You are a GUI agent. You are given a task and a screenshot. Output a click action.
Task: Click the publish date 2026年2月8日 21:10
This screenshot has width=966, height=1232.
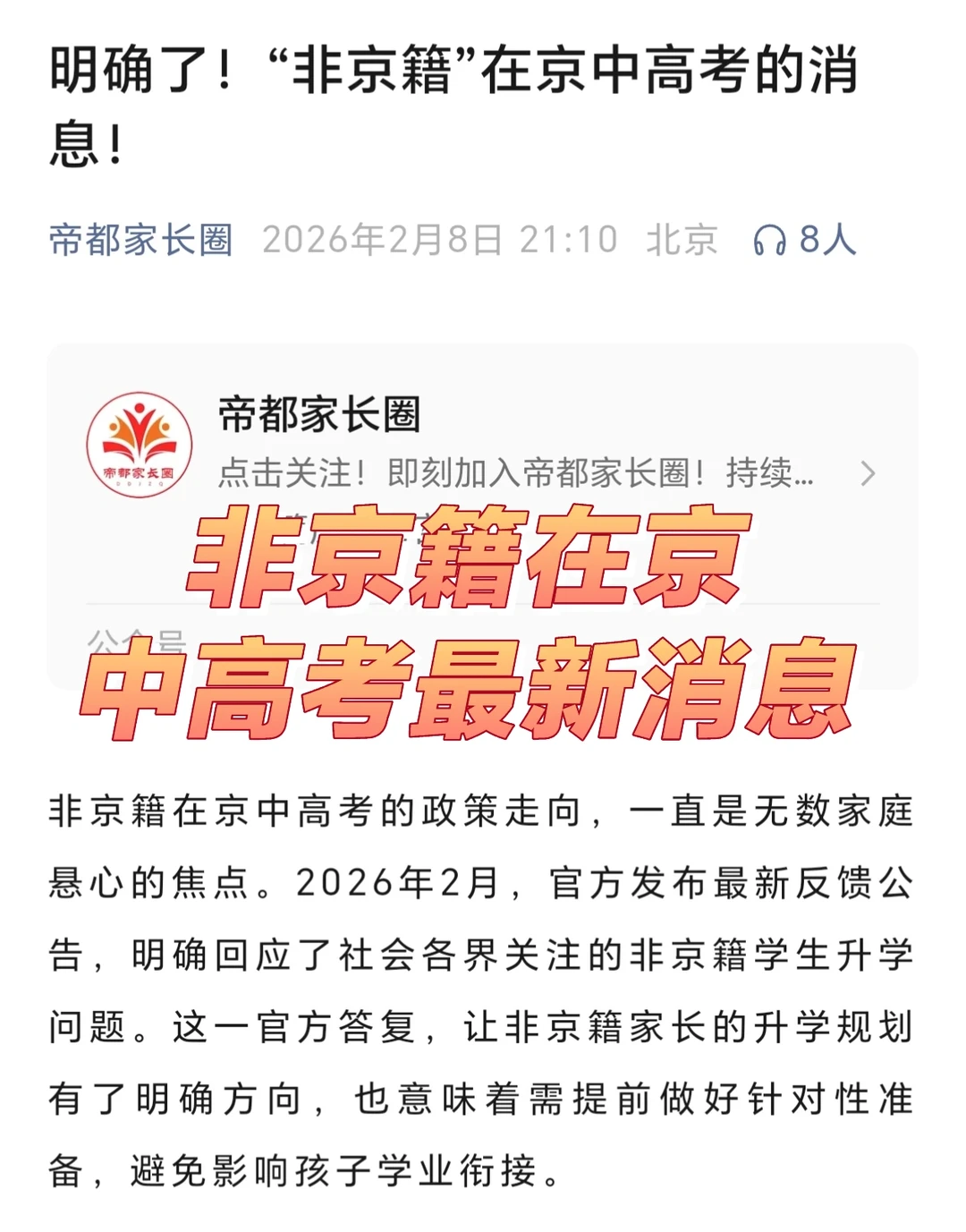[438, 240]
